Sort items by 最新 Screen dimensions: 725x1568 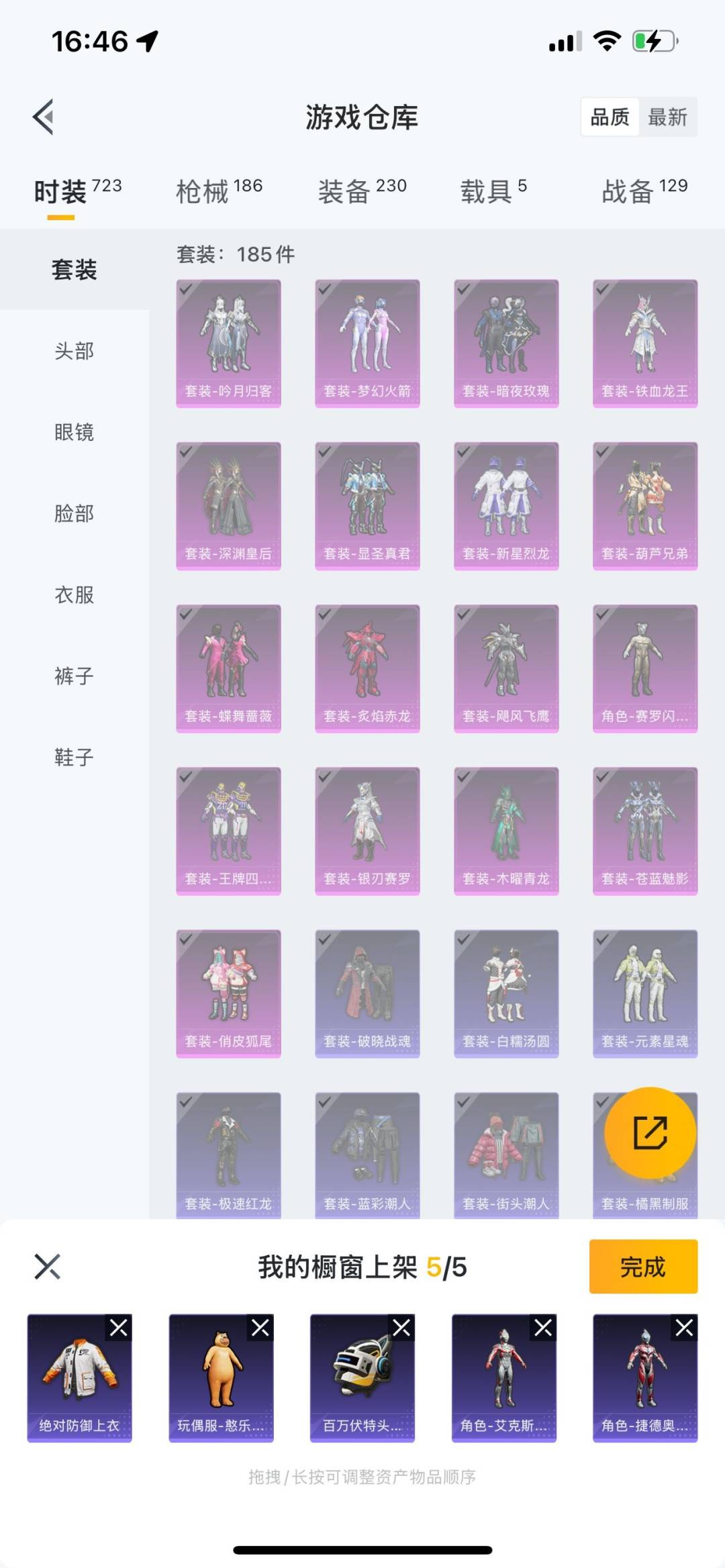pyautogui.click(x=667, y=117)
